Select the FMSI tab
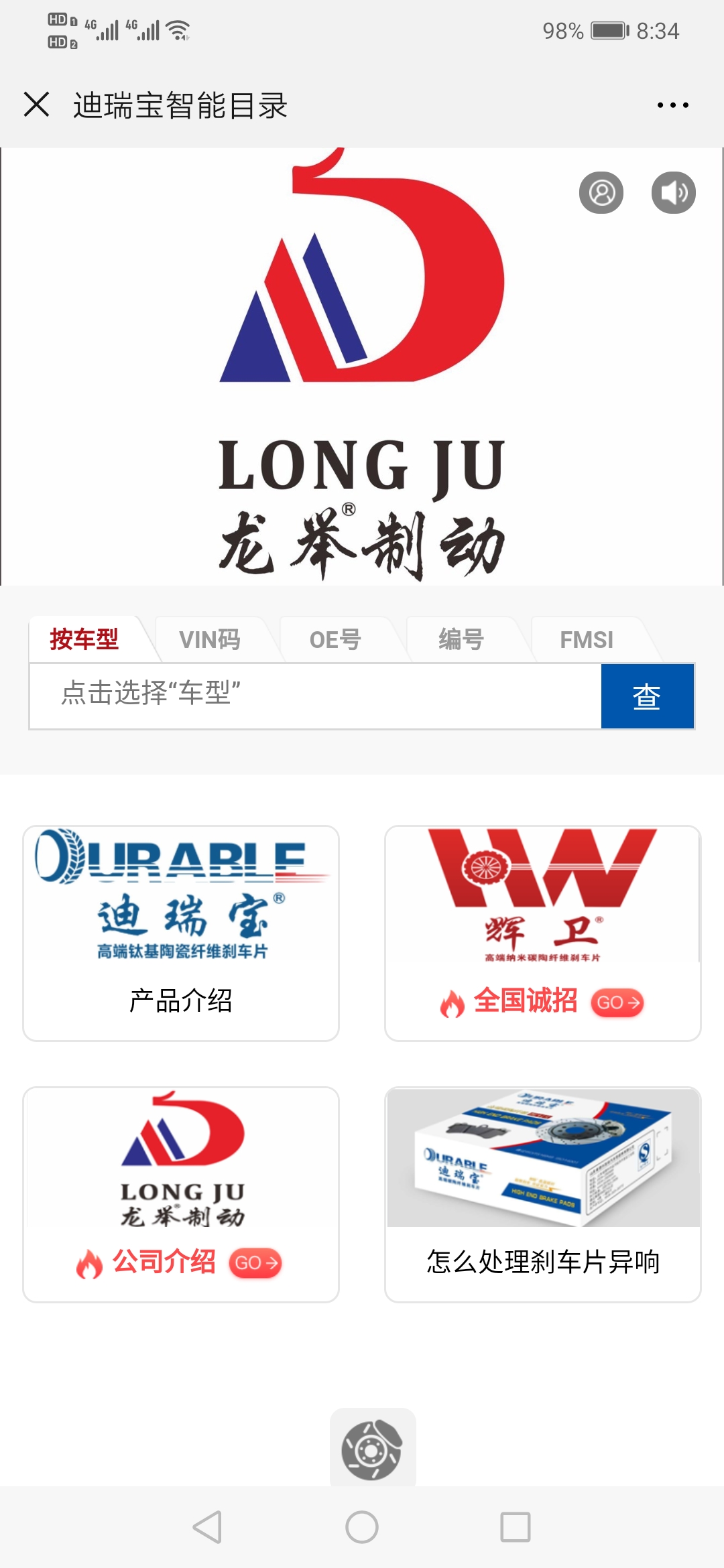Image resolution: width=724 pixels, height=1568 pixels. tap(587, 639)
